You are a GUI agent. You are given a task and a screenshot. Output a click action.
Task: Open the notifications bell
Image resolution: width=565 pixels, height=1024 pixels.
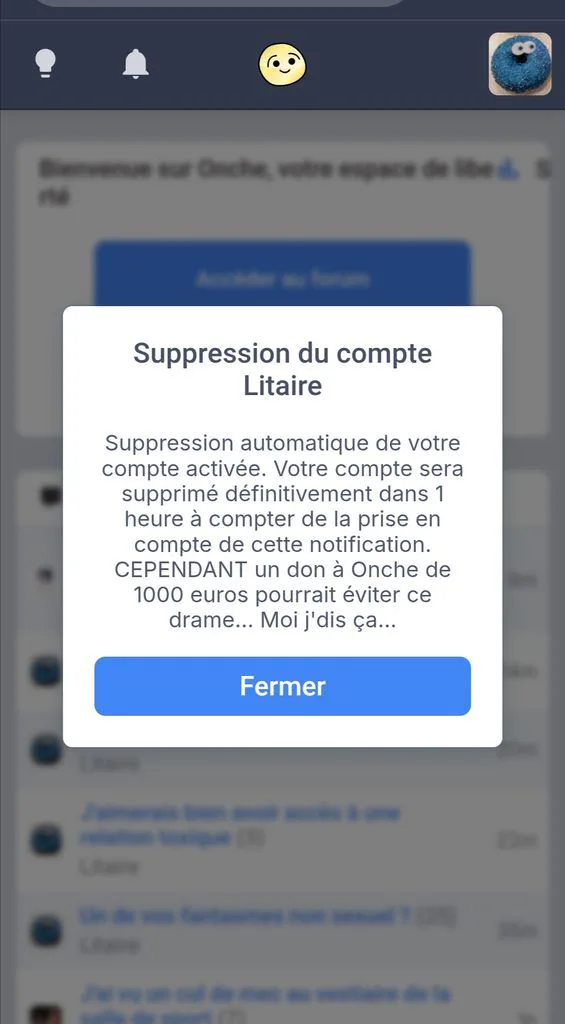click(136, 64)
